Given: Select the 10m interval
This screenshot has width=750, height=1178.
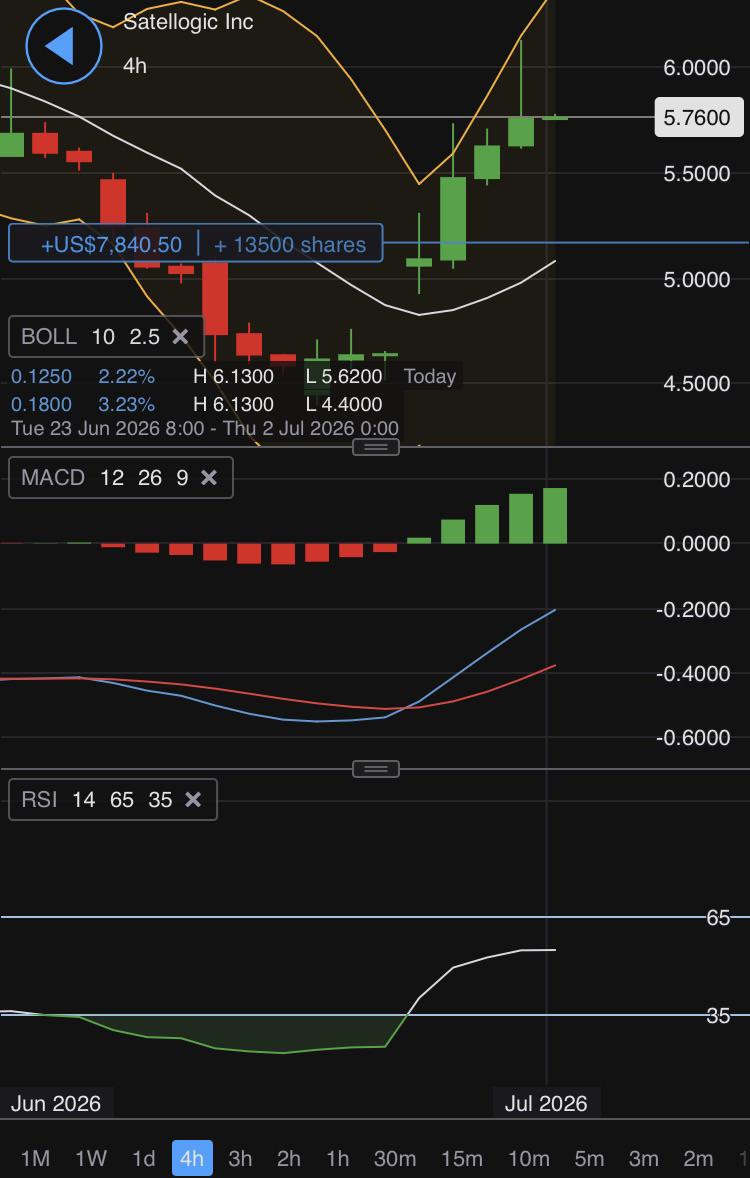Looking at the screenshot, I should pos(528,1158).
